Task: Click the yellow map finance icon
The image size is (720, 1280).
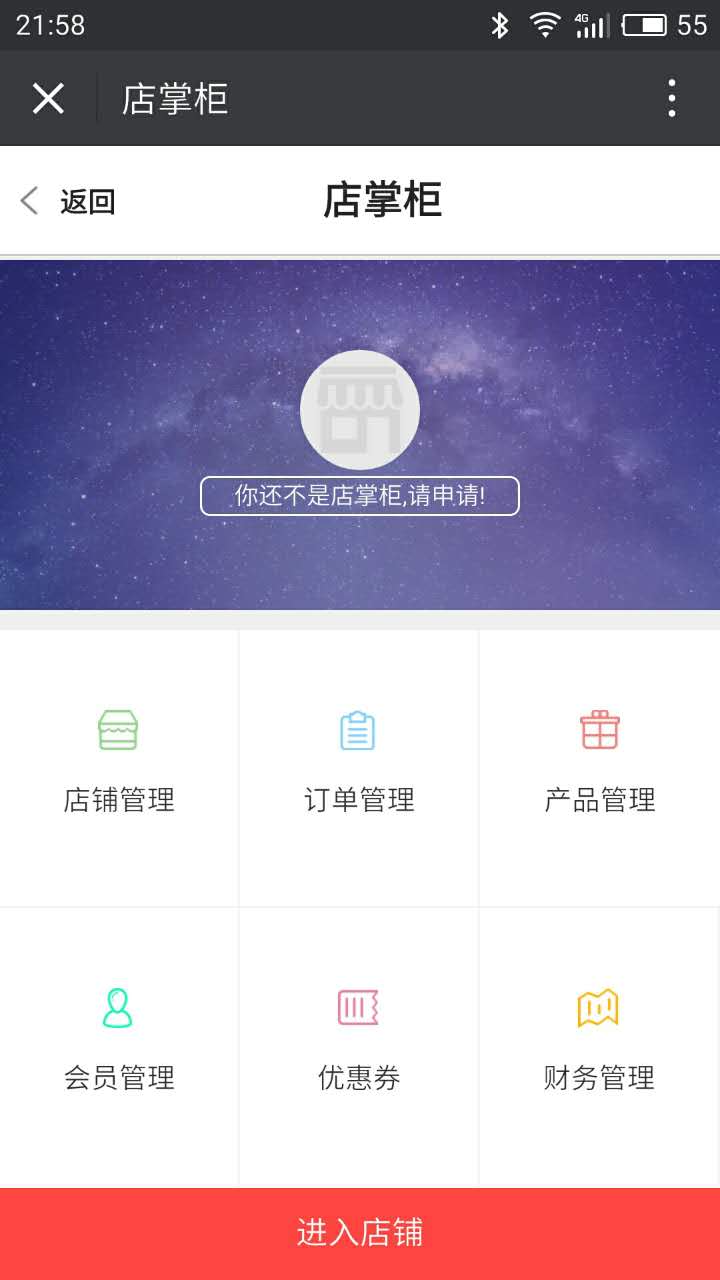Action: pos(598,1005)
